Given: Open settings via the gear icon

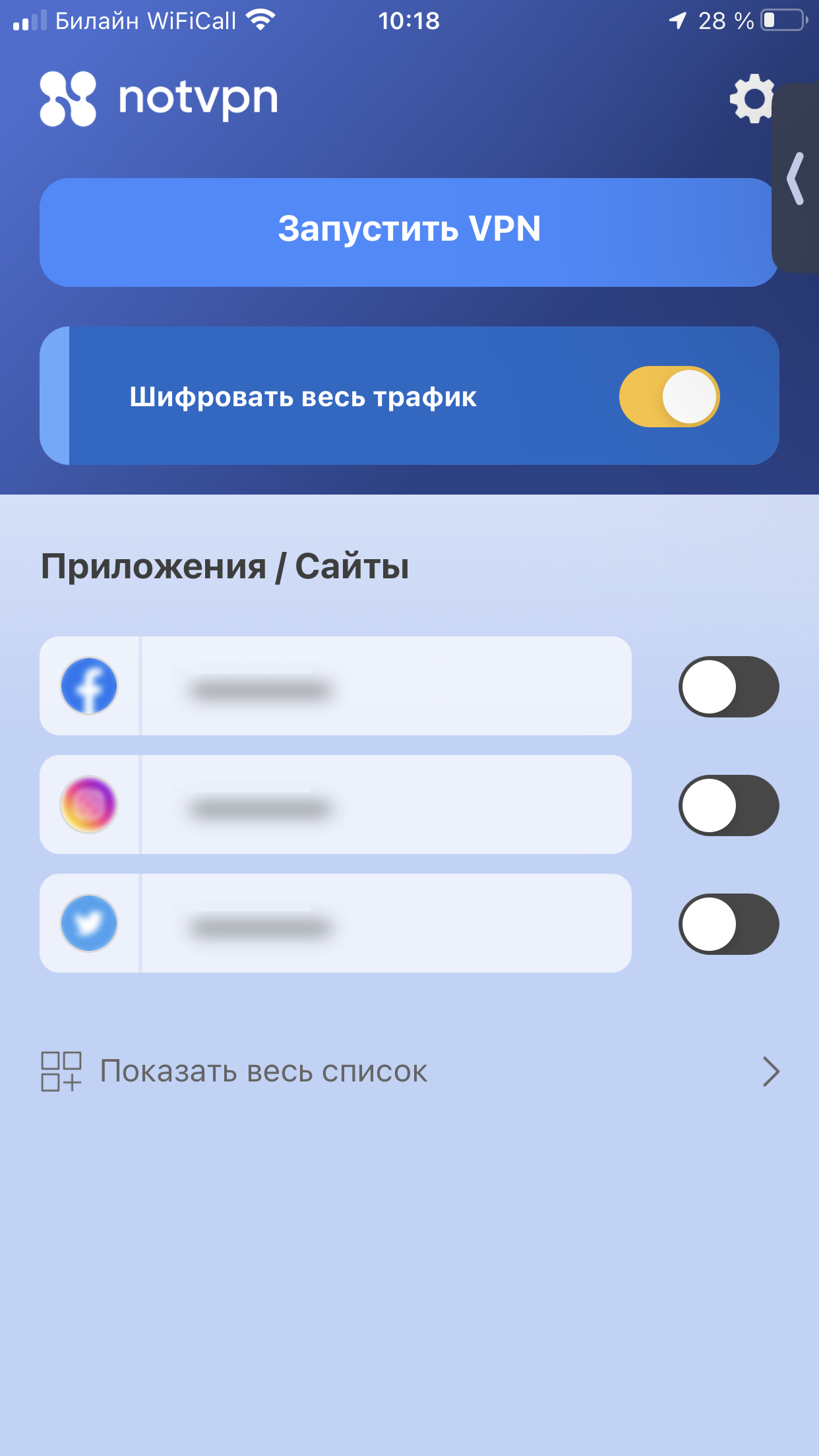Looking at the screenshot, I should click(x=752, y=99).
